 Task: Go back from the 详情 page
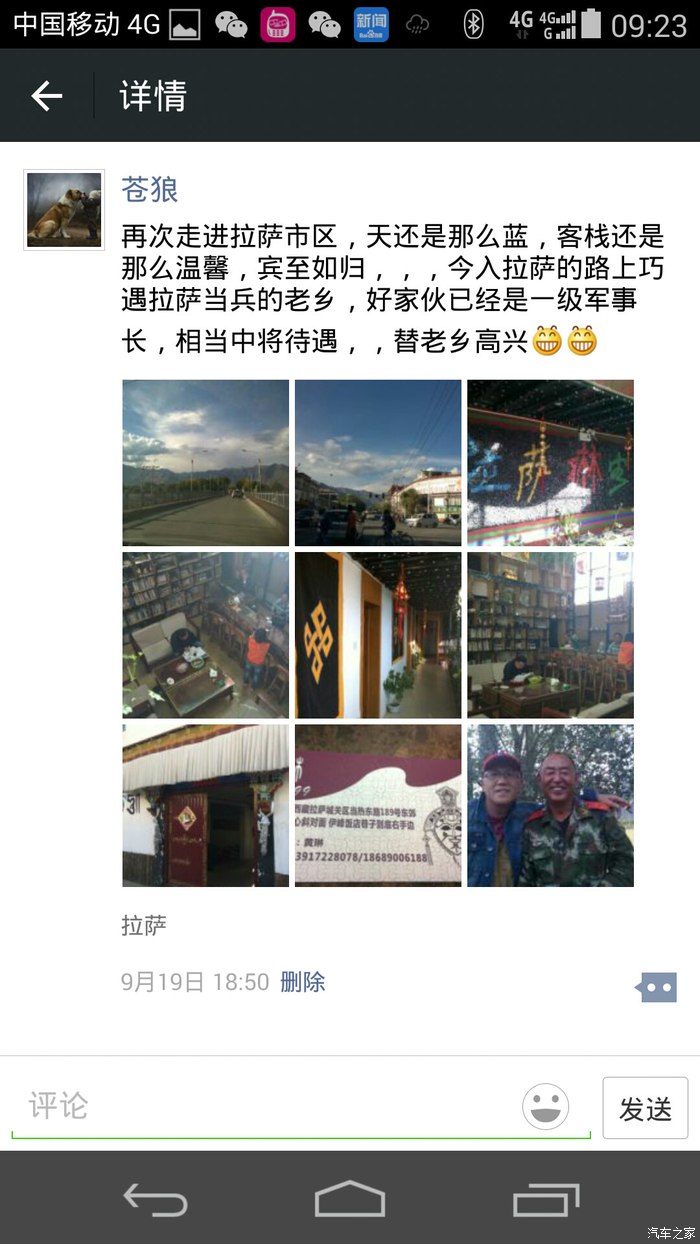tap(47, 96)
